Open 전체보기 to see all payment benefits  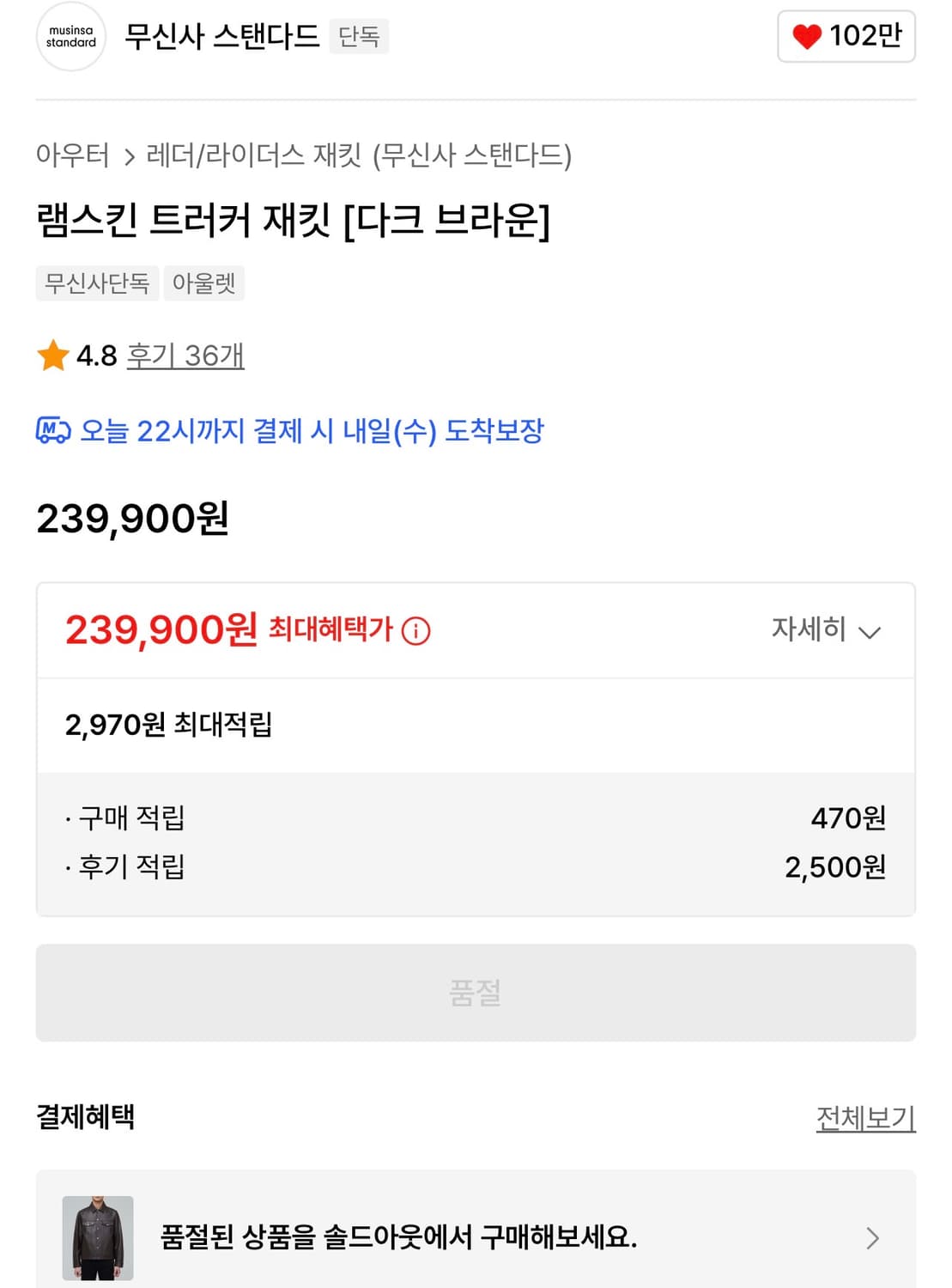865,1119
